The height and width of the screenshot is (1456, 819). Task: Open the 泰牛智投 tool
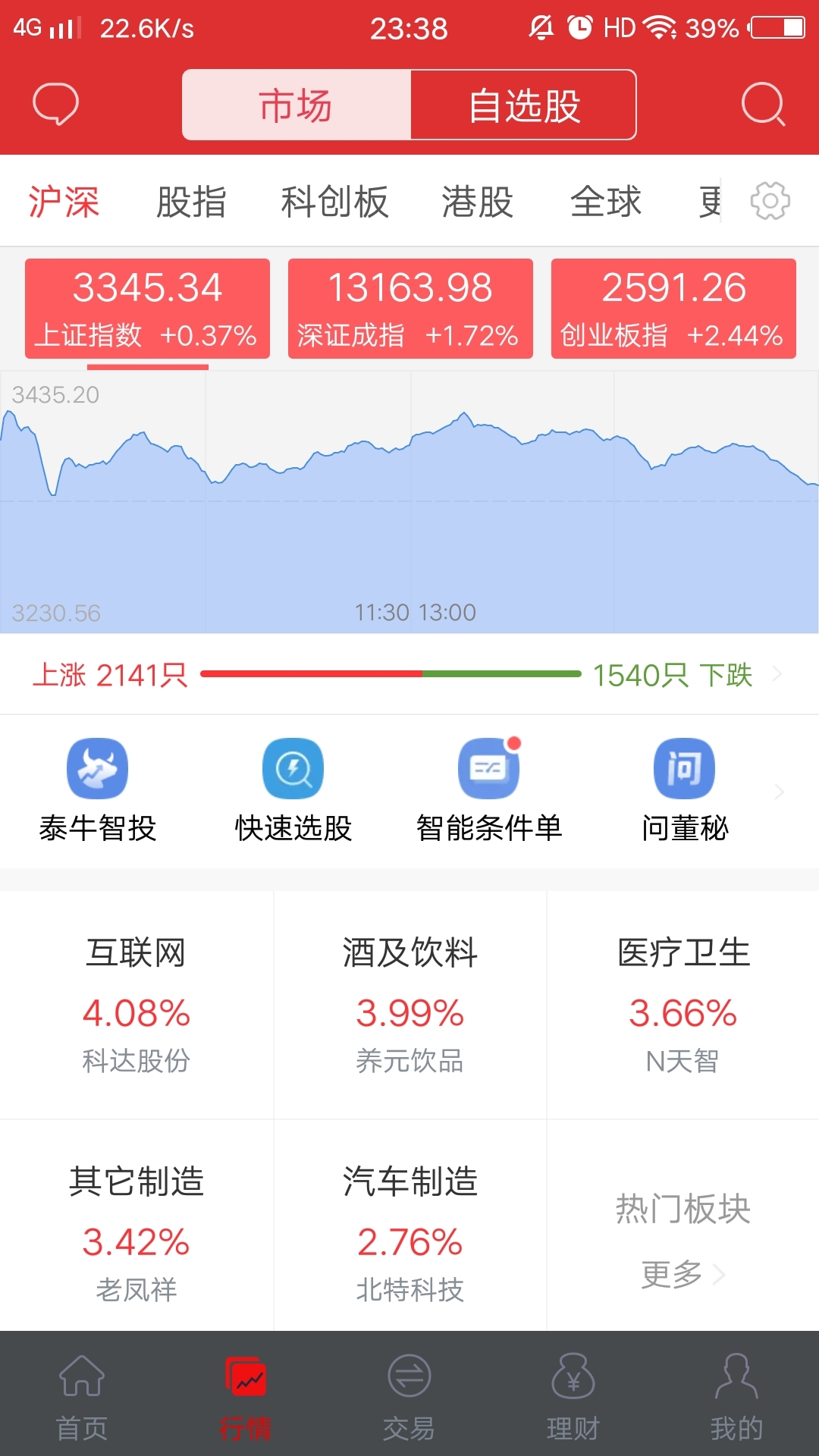98,791
